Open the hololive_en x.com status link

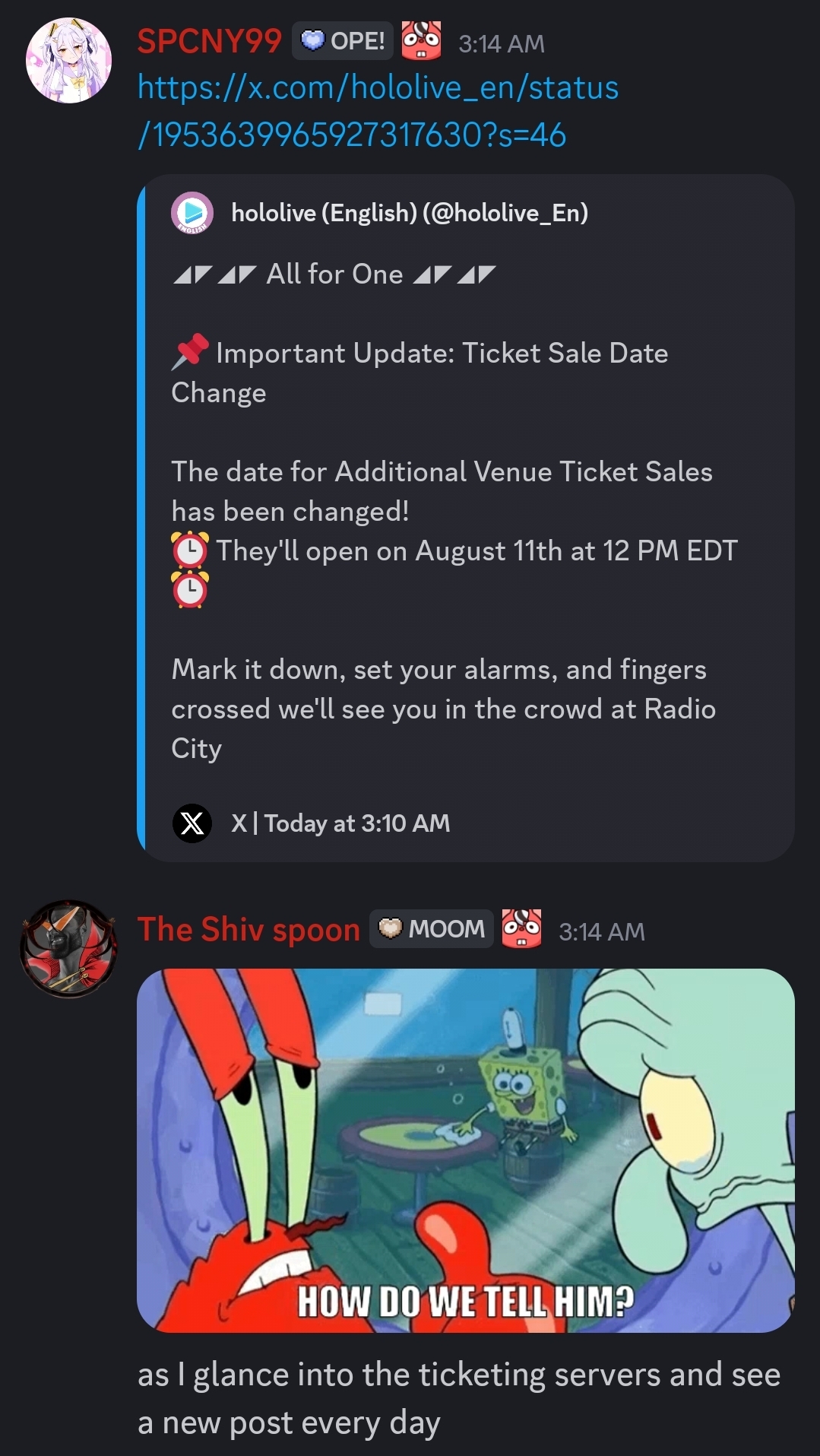[378, 111]
